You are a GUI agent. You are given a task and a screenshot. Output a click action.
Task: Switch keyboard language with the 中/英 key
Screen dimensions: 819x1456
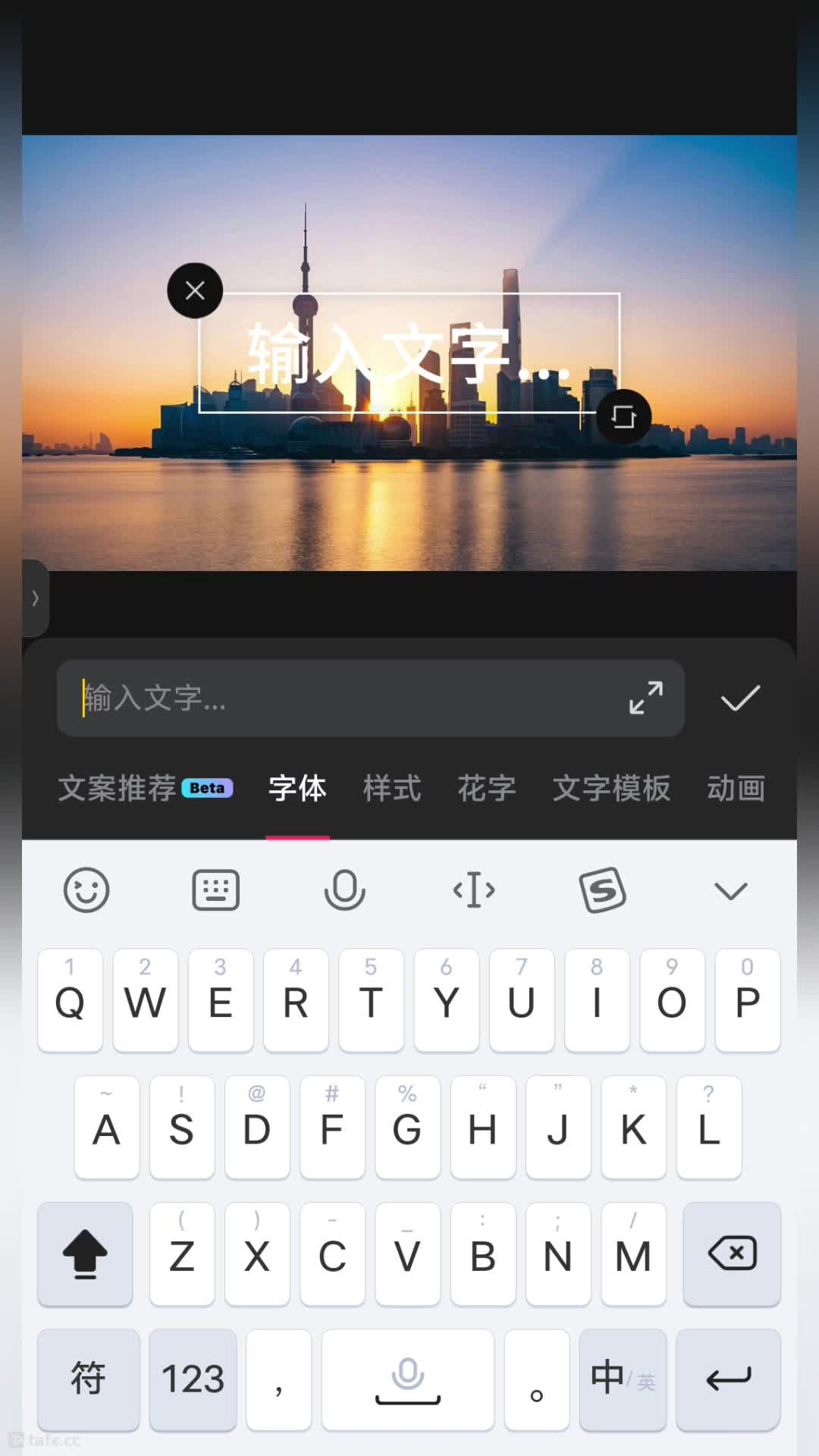click(x=623, y=1379)
